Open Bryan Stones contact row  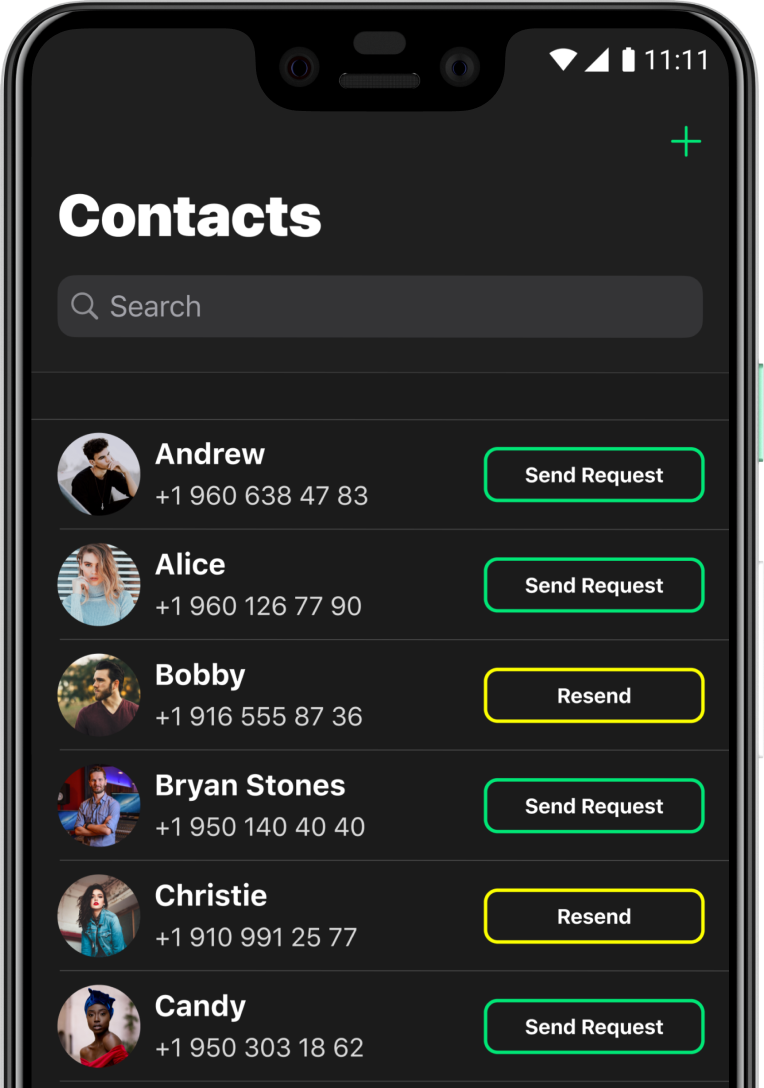[x=258, y=806]
